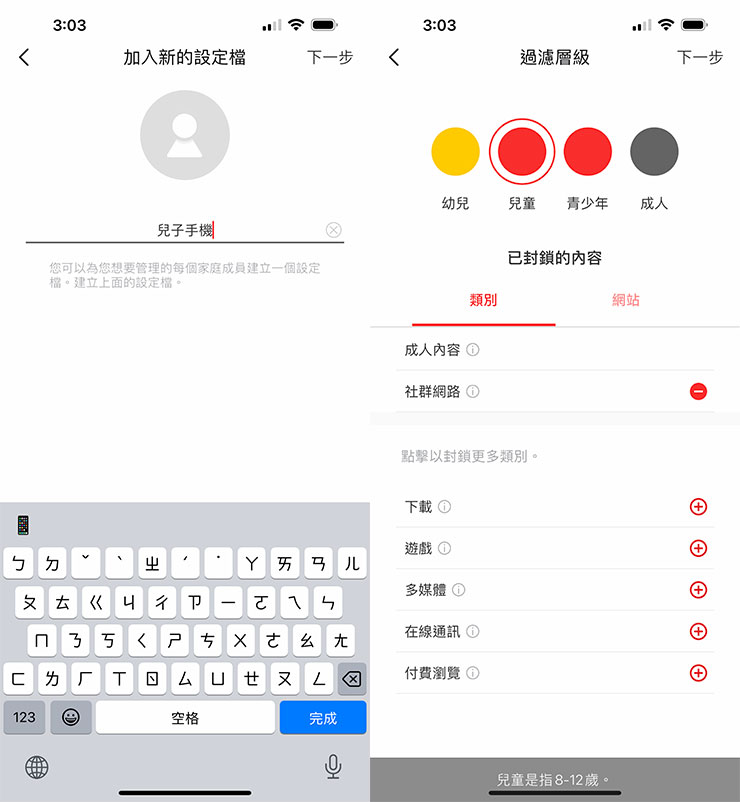Tap the profile photo placeholder
The image size is (740, 802).
point(185,135)
